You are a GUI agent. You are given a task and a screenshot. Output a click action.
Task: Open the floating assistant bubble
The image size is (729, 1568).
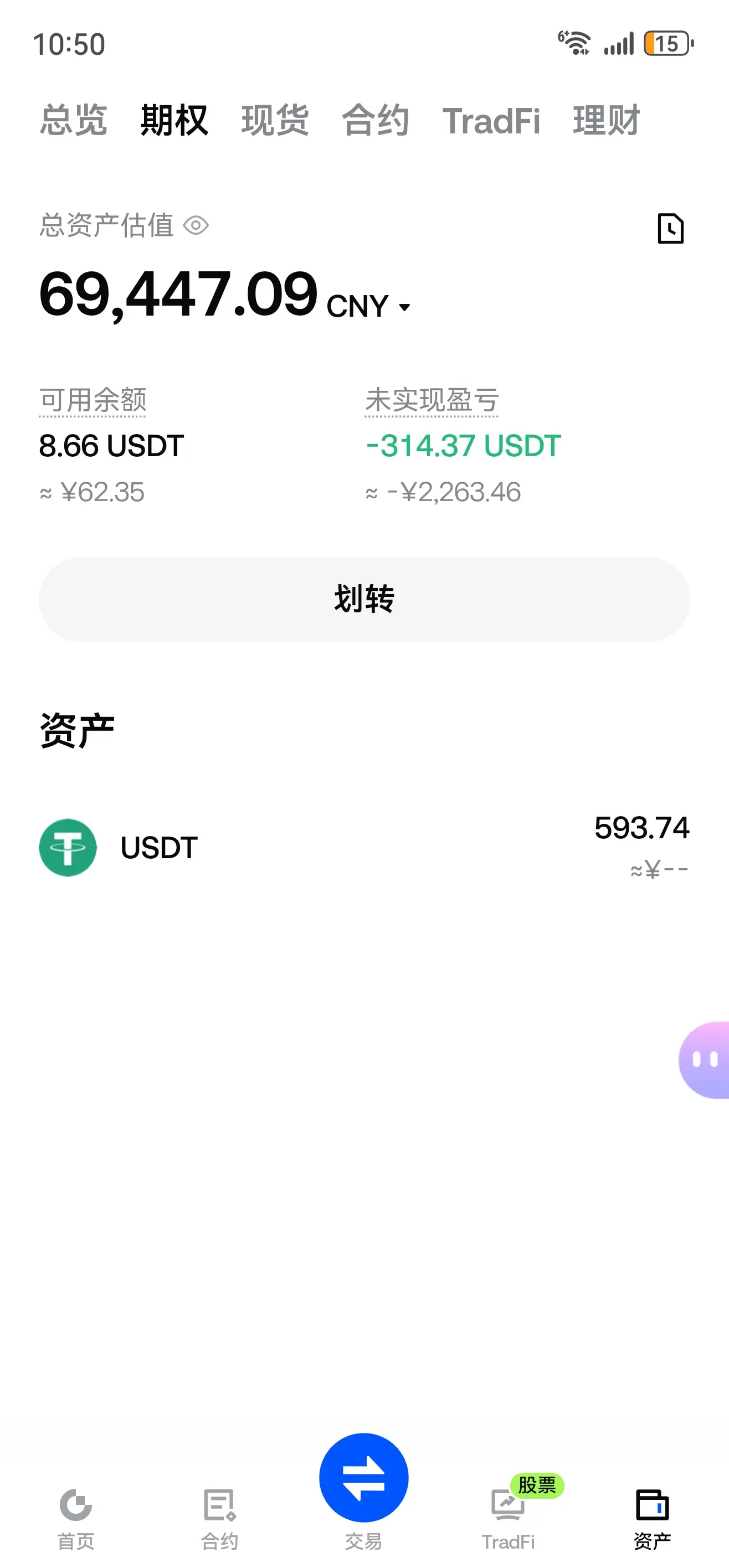tap(705, 1060)
